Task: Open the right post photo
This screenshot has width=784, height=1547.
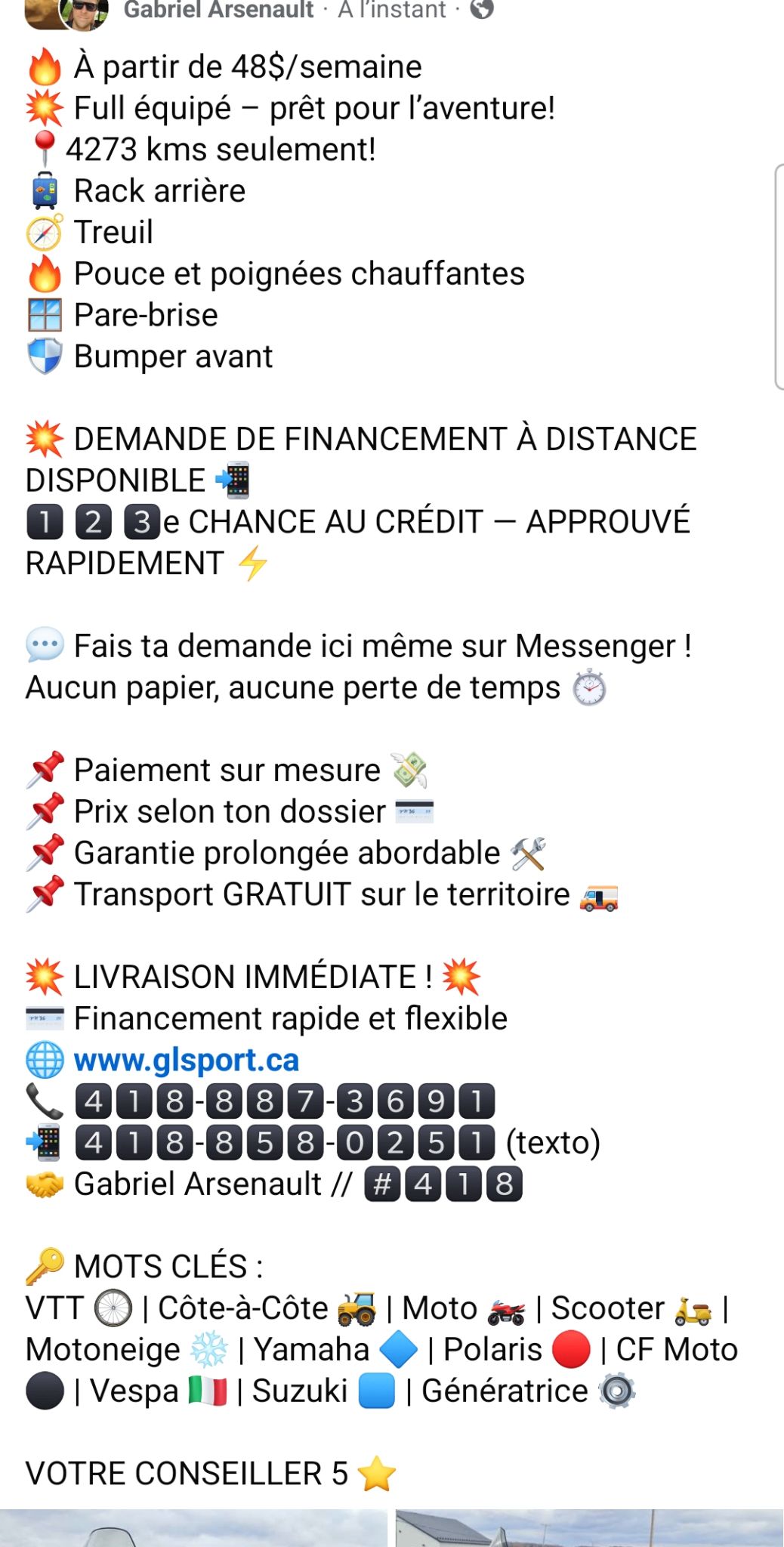Action: coord(589,1529)
